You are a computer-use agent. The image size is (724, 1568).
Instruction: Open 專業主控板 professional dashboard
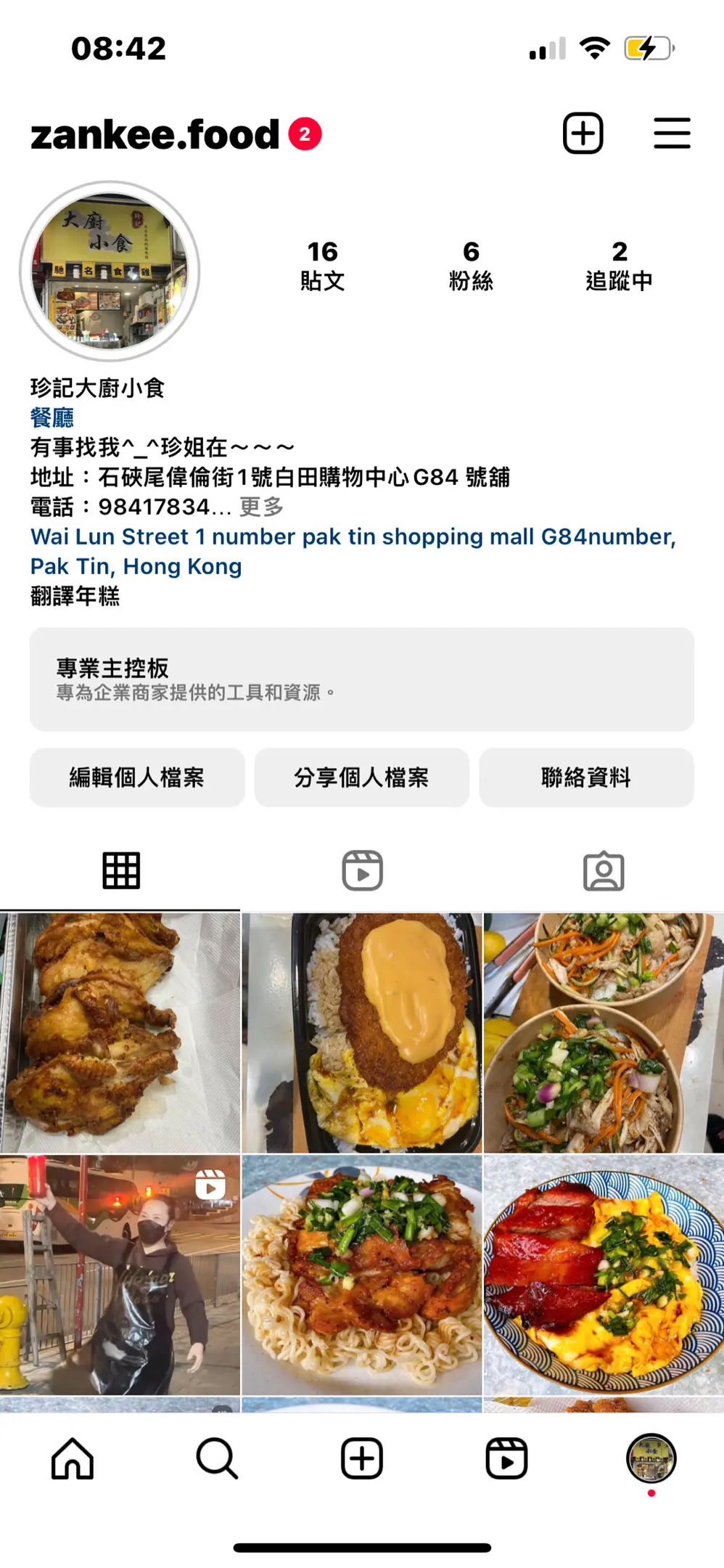(361, 679)
